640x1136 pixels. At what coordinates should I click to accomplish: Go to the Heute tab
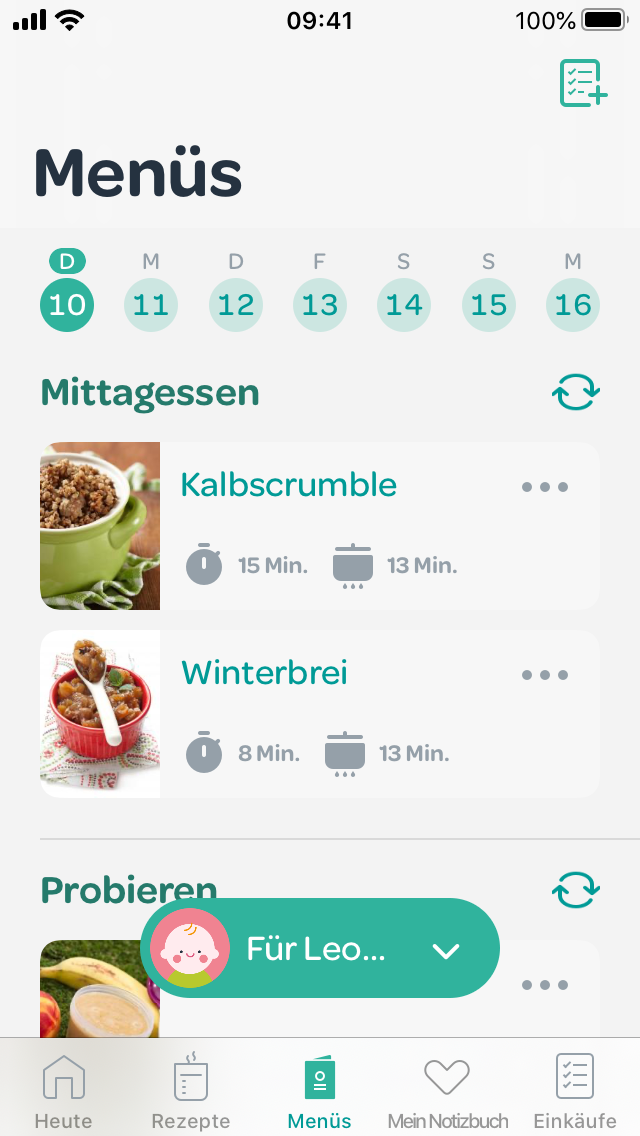tap(63, 1091)
